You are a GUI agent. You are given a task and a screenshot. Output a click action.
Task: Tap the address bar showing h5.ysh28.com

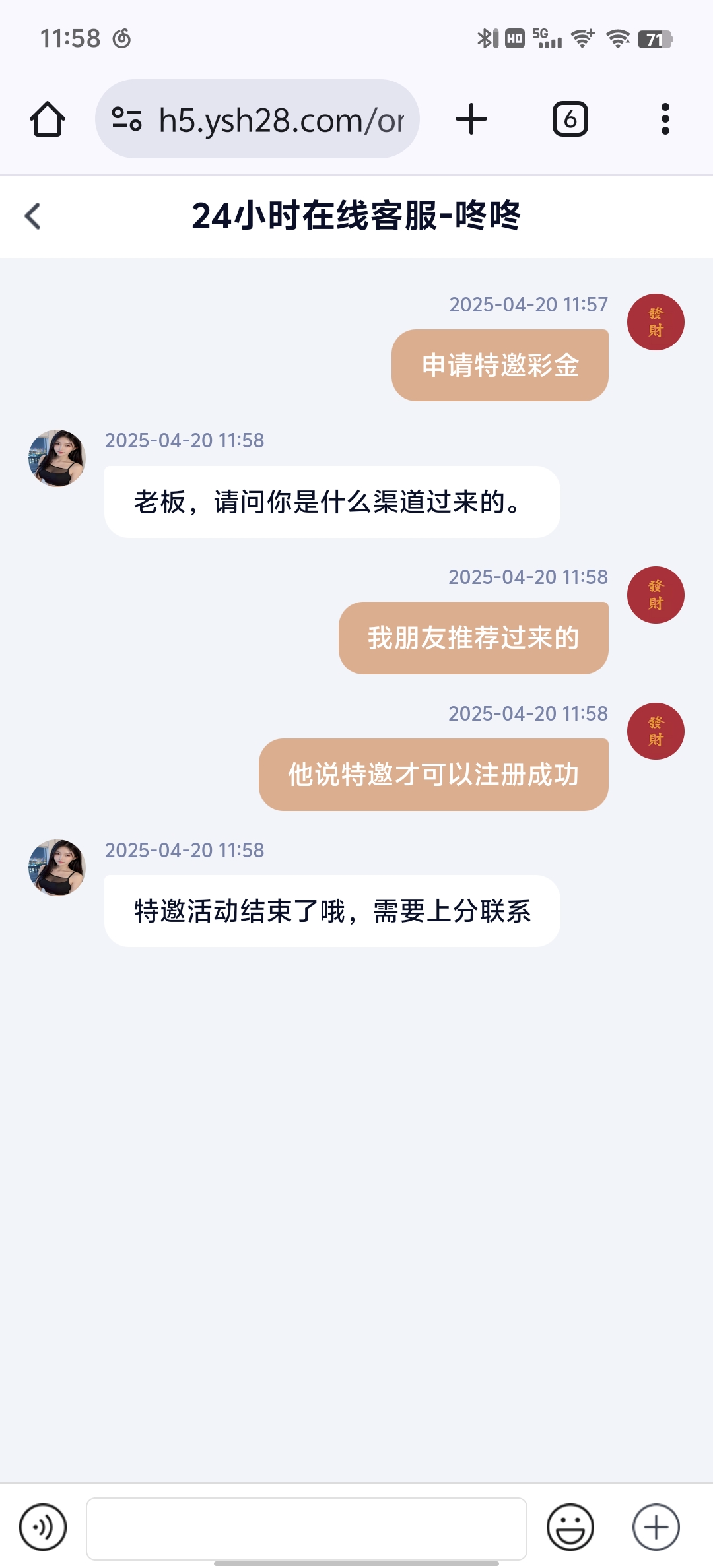[277, 119]
